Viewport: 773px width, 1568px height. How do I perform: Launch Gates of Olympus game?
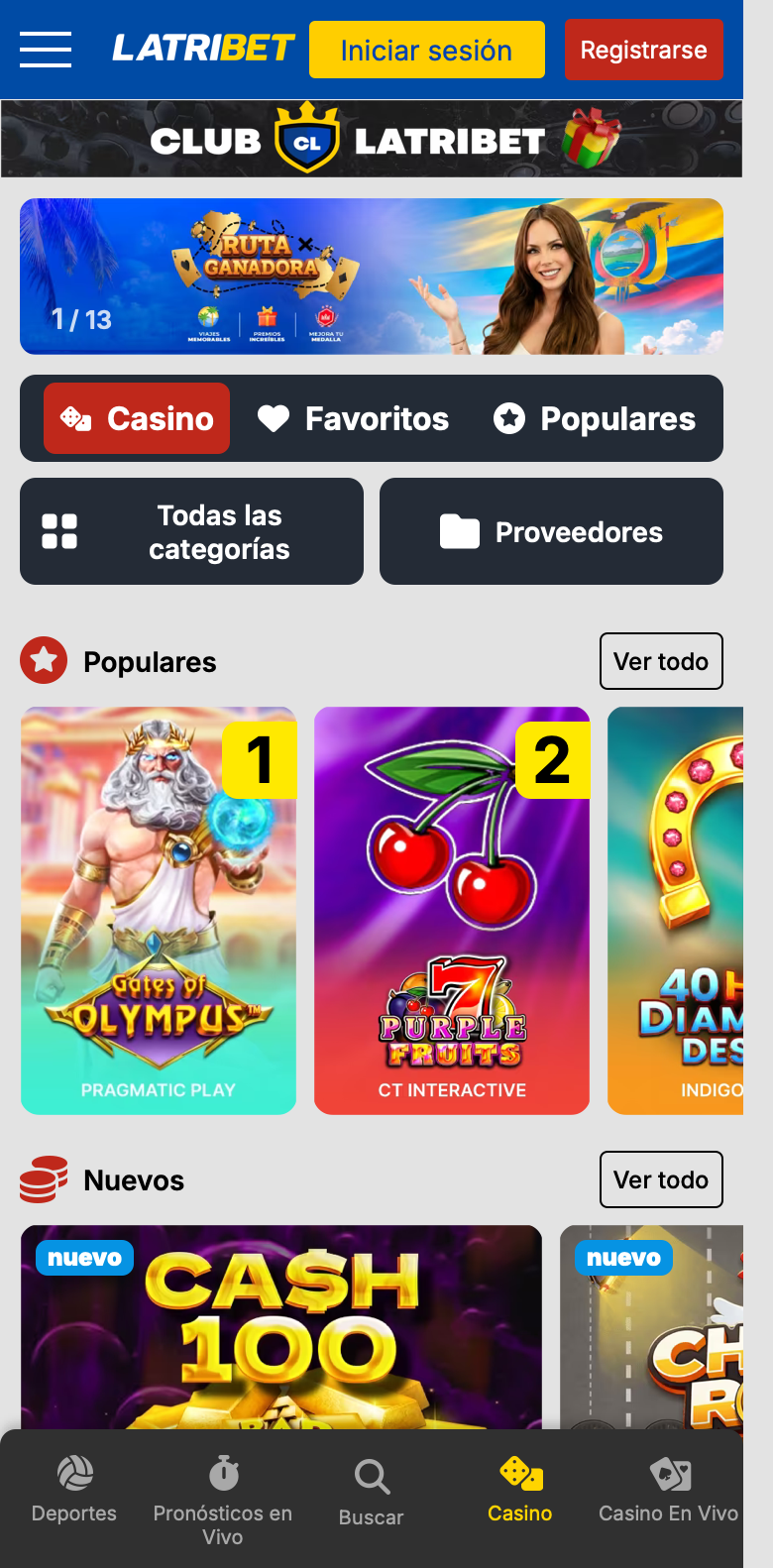coord(159,911)
